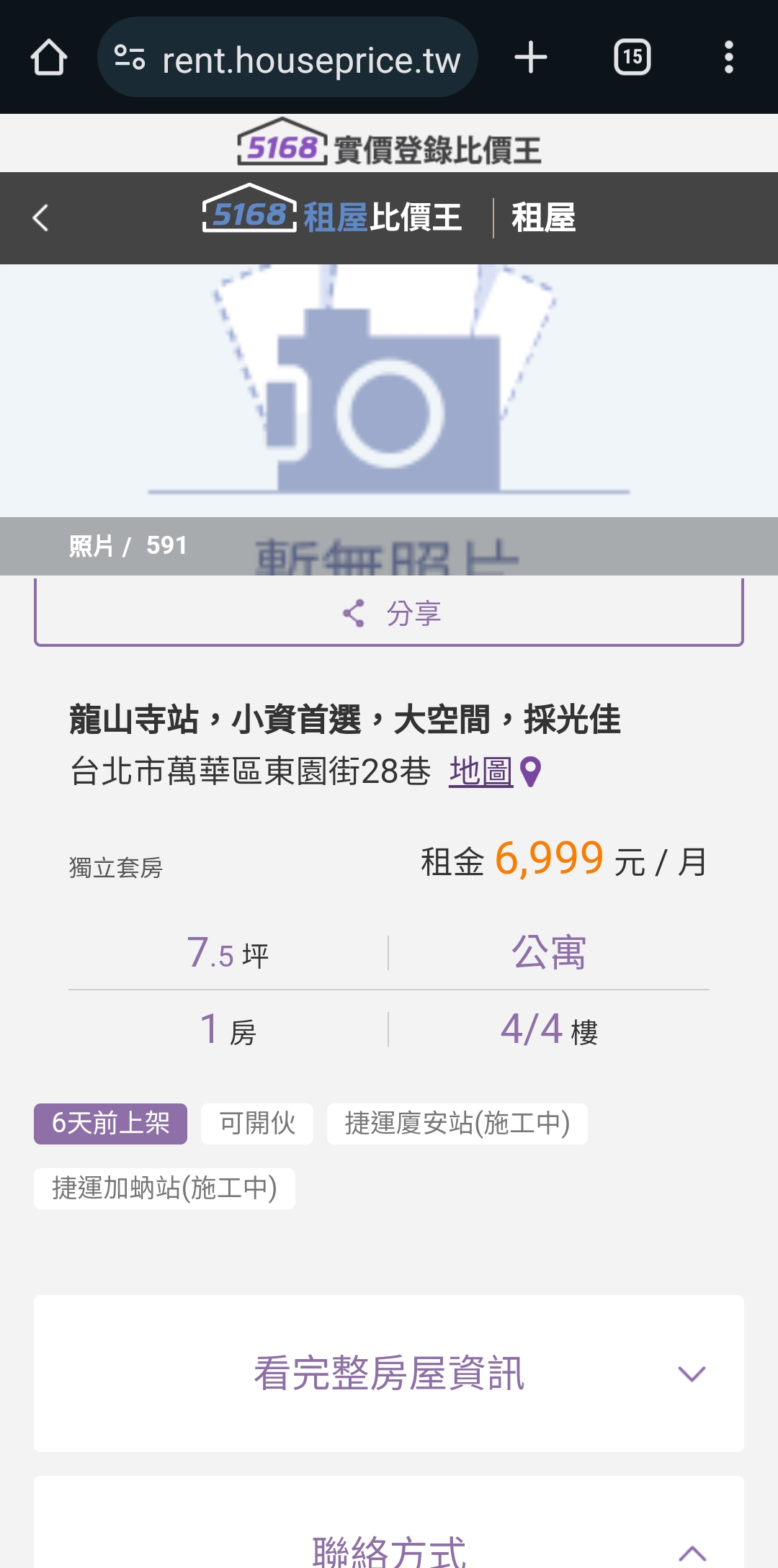Tap the 捷運加蚋站(施工中) tag
This screenshot has width=778, height=1568.
click(x=164, y=1188)
